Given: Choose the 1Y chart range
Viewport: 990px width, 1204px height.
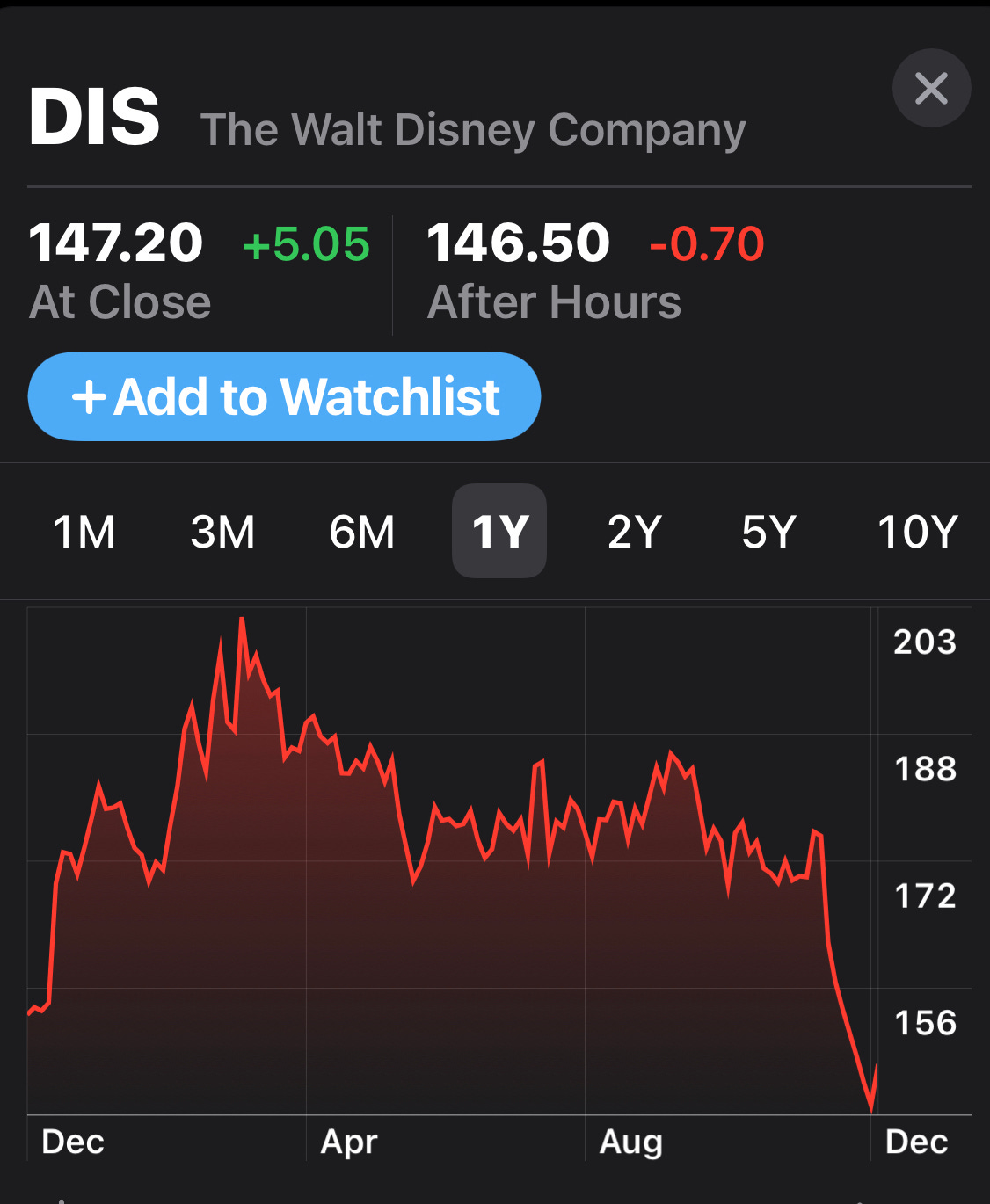Looking at the screenshot, I should coord(499,532).
